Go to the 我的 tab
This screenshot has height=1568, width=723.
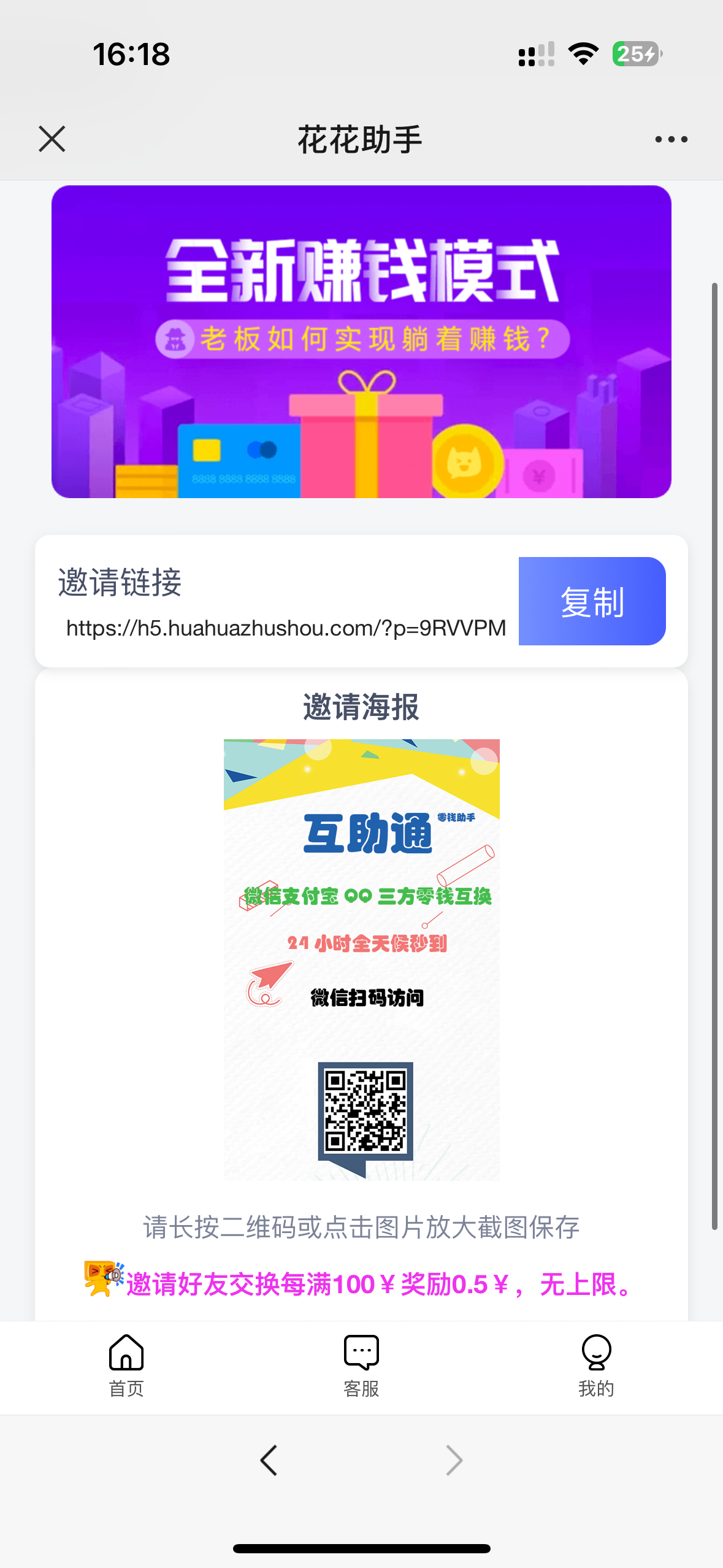595,1366
